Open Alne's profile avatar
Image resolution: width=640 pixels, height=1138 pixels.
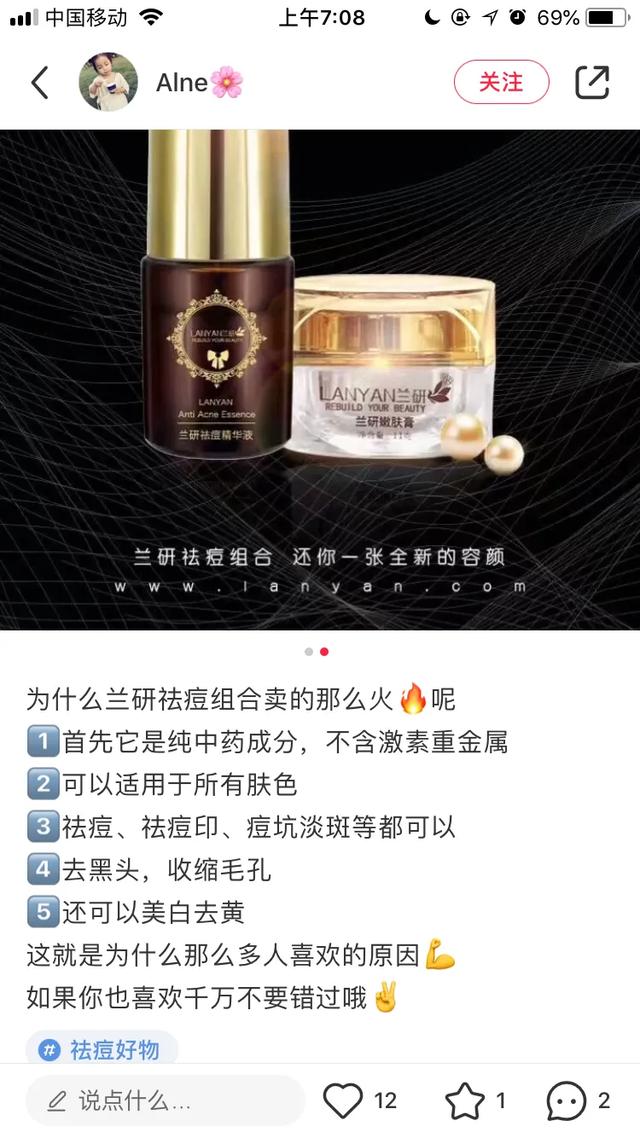pyautogui.click(x=108, y=82)
